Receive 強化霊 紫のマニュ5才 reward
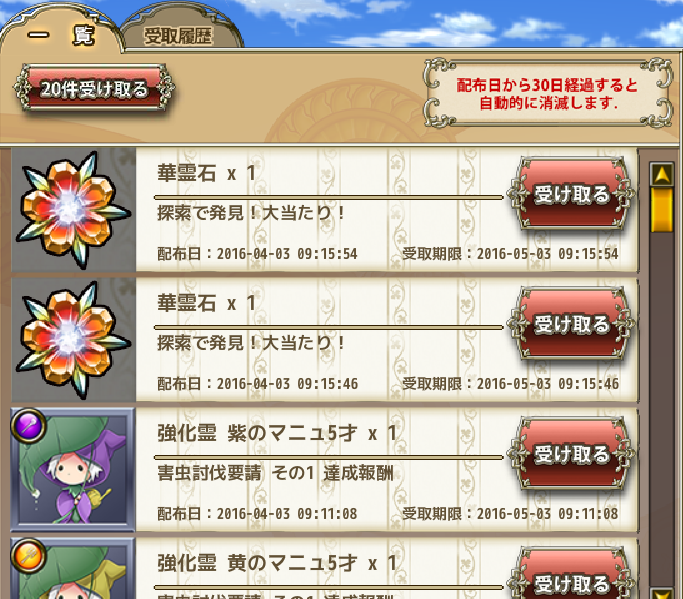Viewport: 683px width, 599px height. click(571, 455)
